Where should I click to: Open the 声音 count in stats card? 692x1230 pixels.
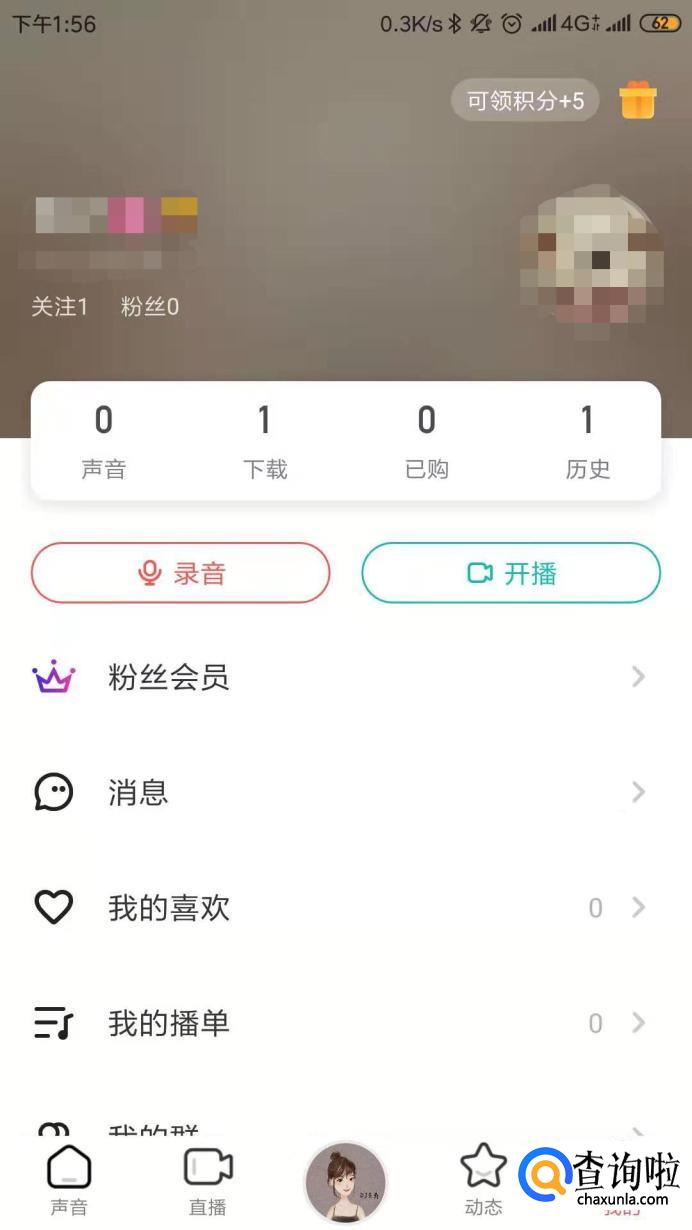click(x=104, y=441)
